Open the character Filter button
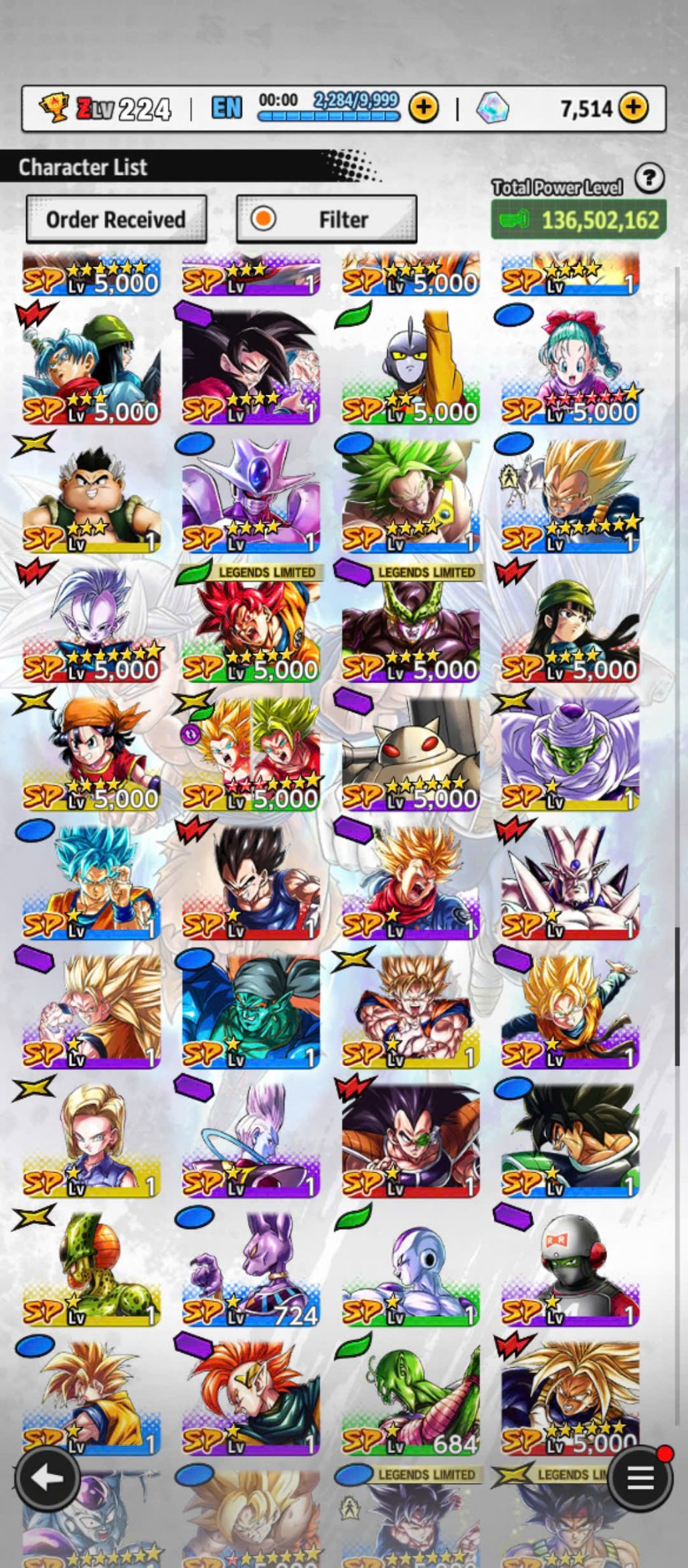This screenshot has width=688, height=1568. (327, 220)
